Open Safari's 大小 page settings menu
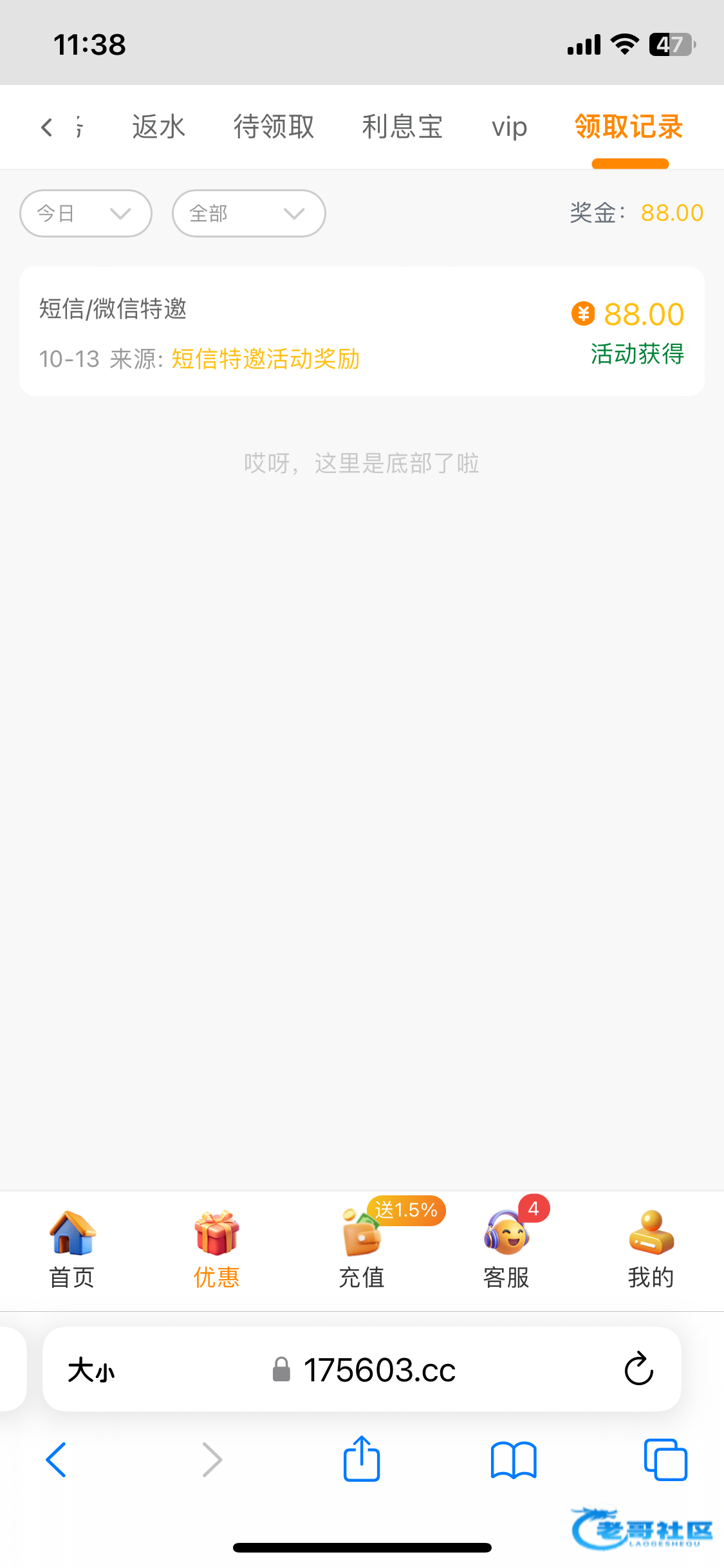This screenshot has width=724, height=1568. tap(91, 1370)
